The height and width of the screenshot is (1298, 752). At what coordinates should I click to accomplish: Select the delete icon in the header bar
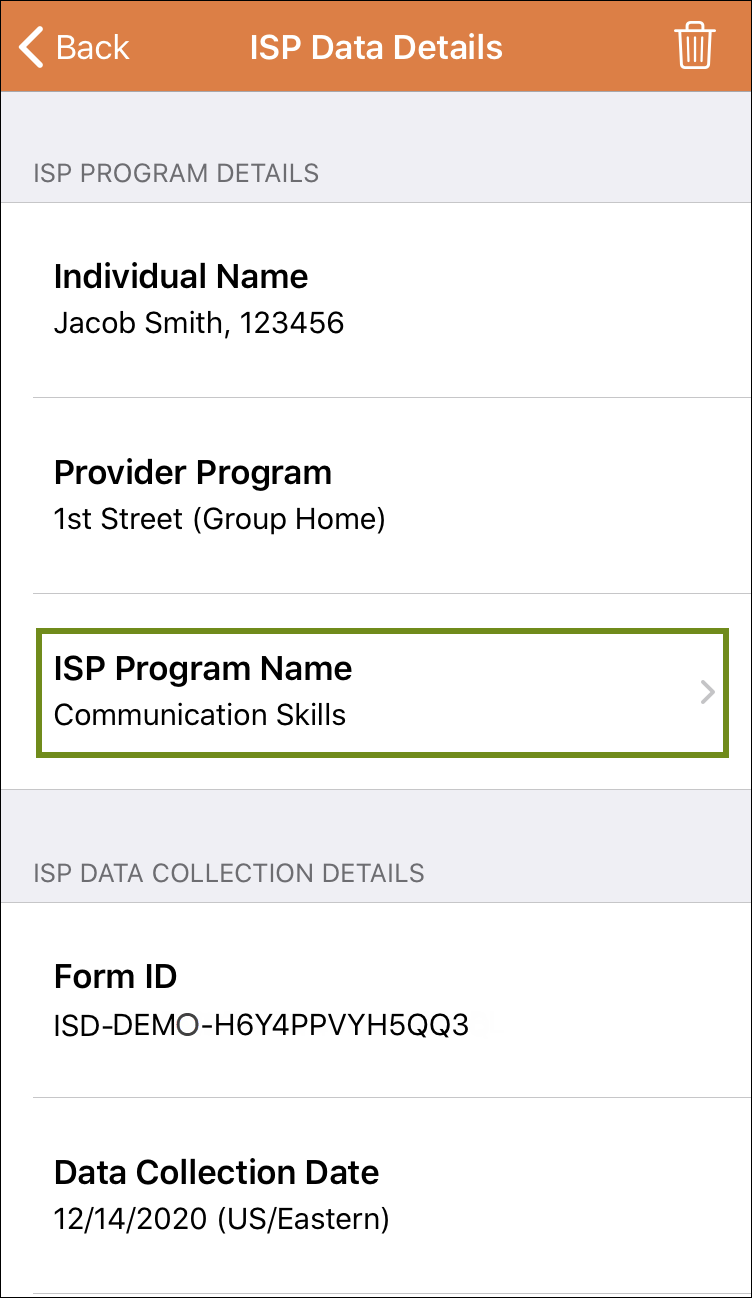coord(697,45)
